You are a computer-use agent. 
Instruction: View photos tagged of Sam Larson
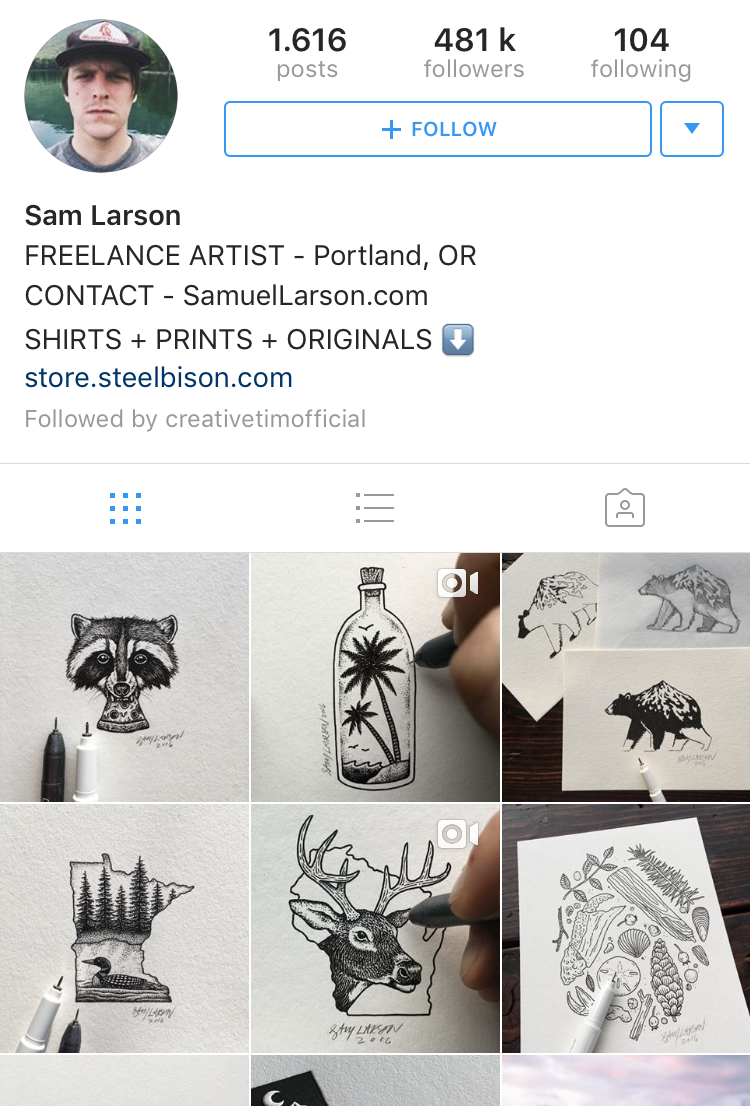[x=624, y=509]
